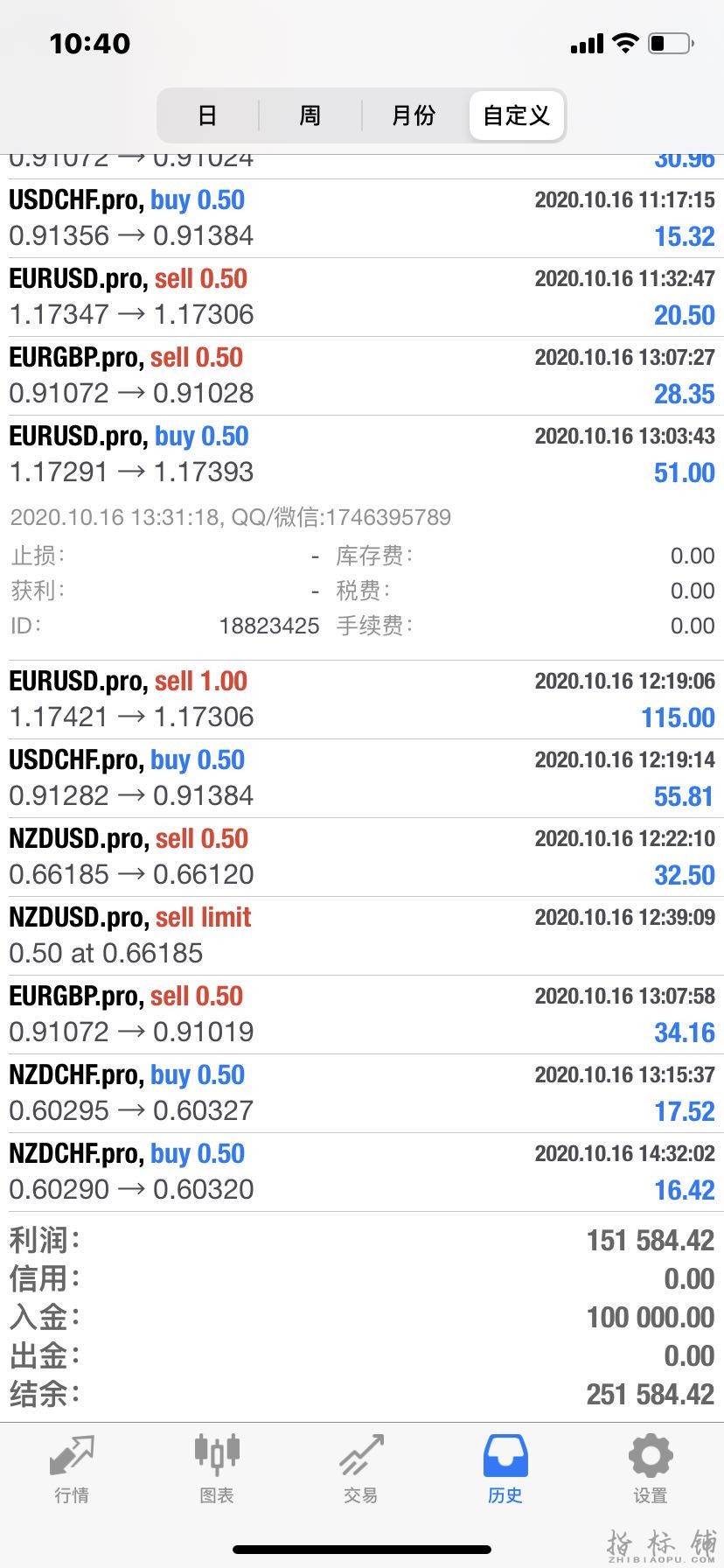Open the NZDUSD.pro sell limit order row
Screen dimensions: 724x1568
[x=362, y=935]
